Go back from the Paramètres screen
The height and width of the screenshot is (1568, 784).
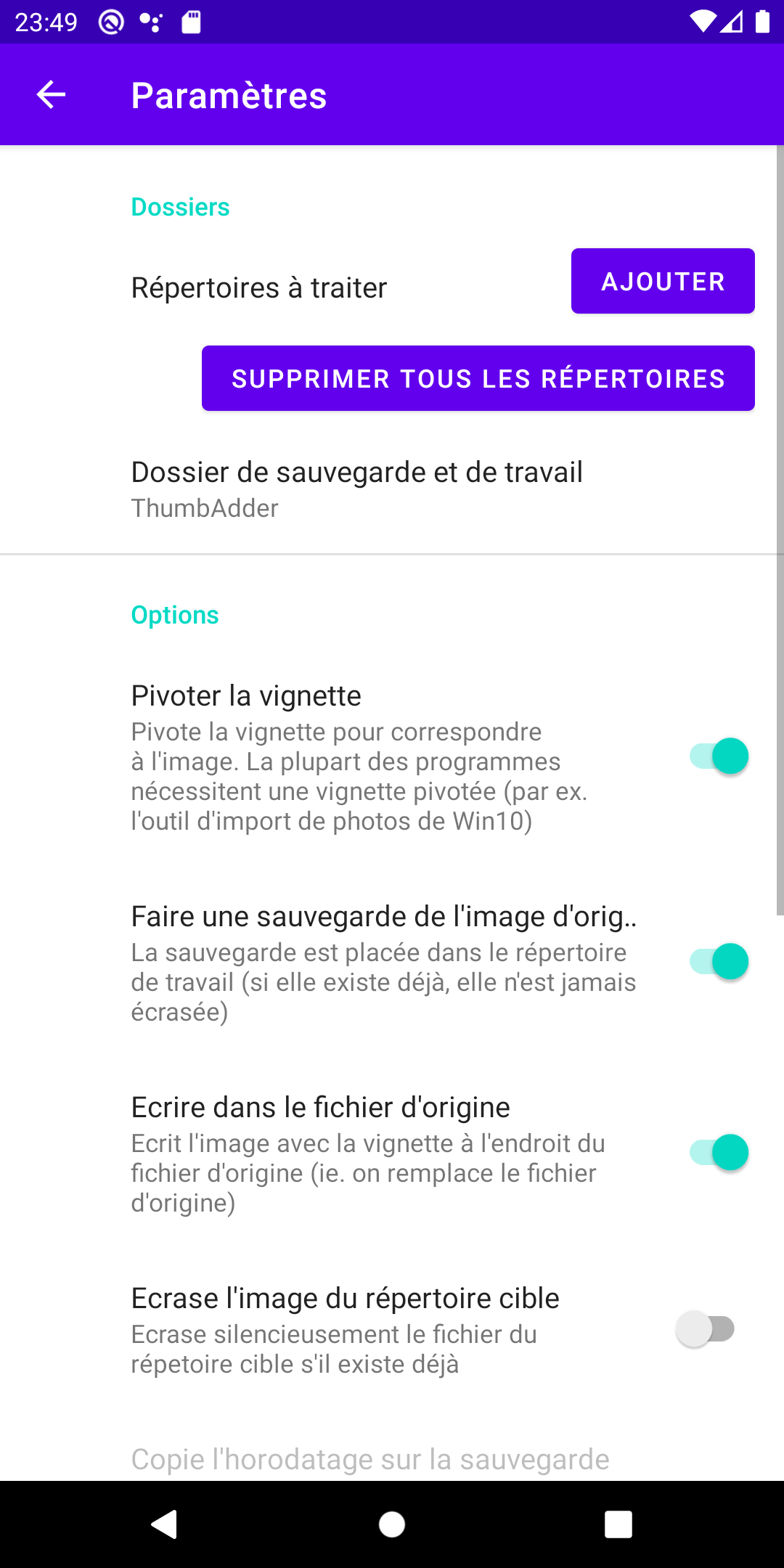coord(51,95)
